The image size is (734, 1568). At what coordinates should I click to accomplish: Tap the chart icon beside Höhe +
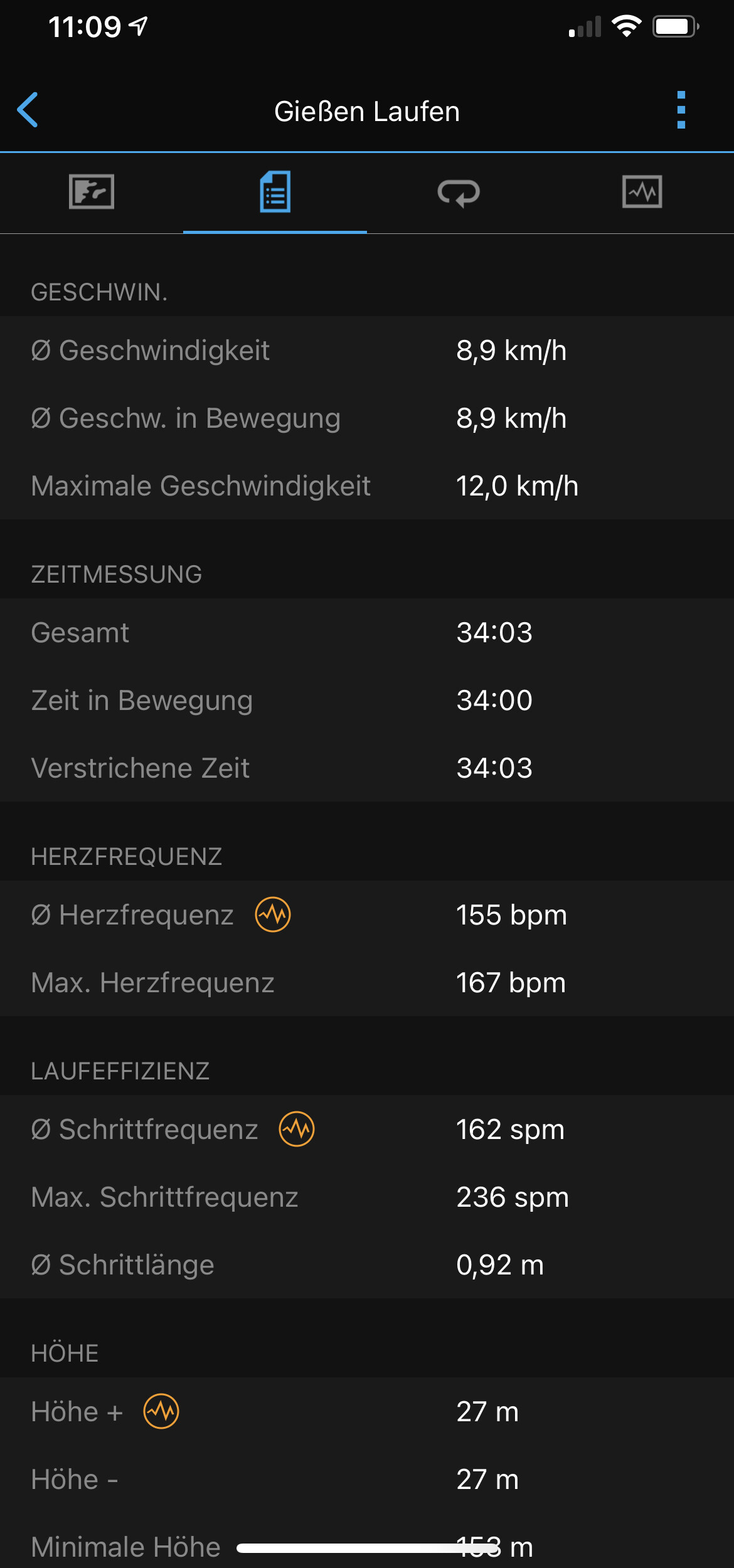click(x=161, y=1411)
